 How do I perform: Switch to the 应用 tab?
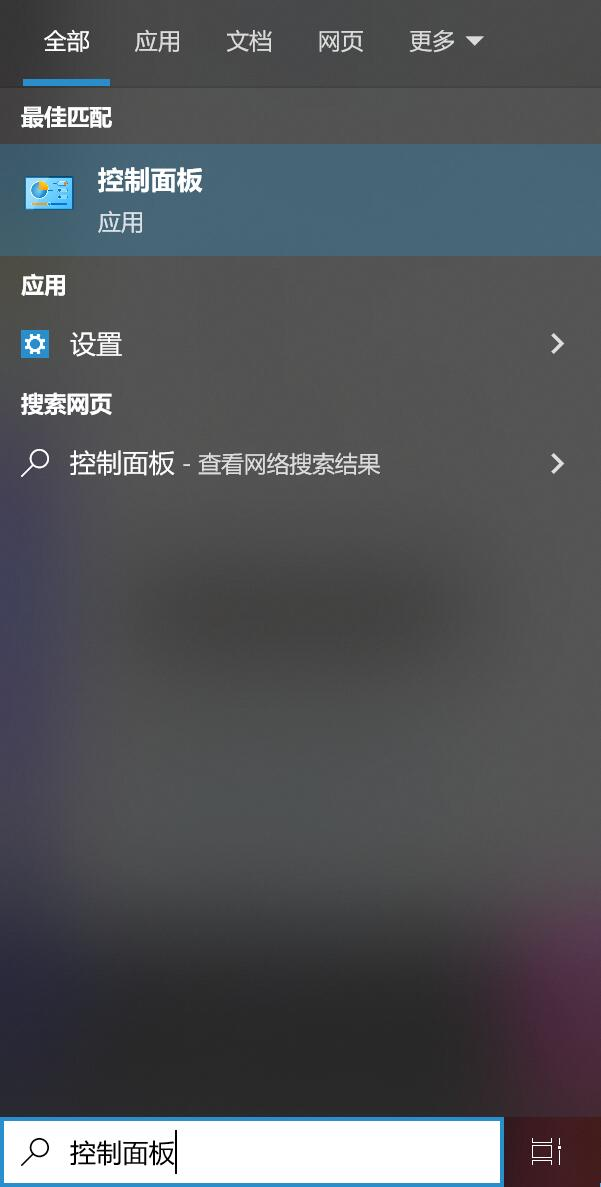click(x=157, y=42)
